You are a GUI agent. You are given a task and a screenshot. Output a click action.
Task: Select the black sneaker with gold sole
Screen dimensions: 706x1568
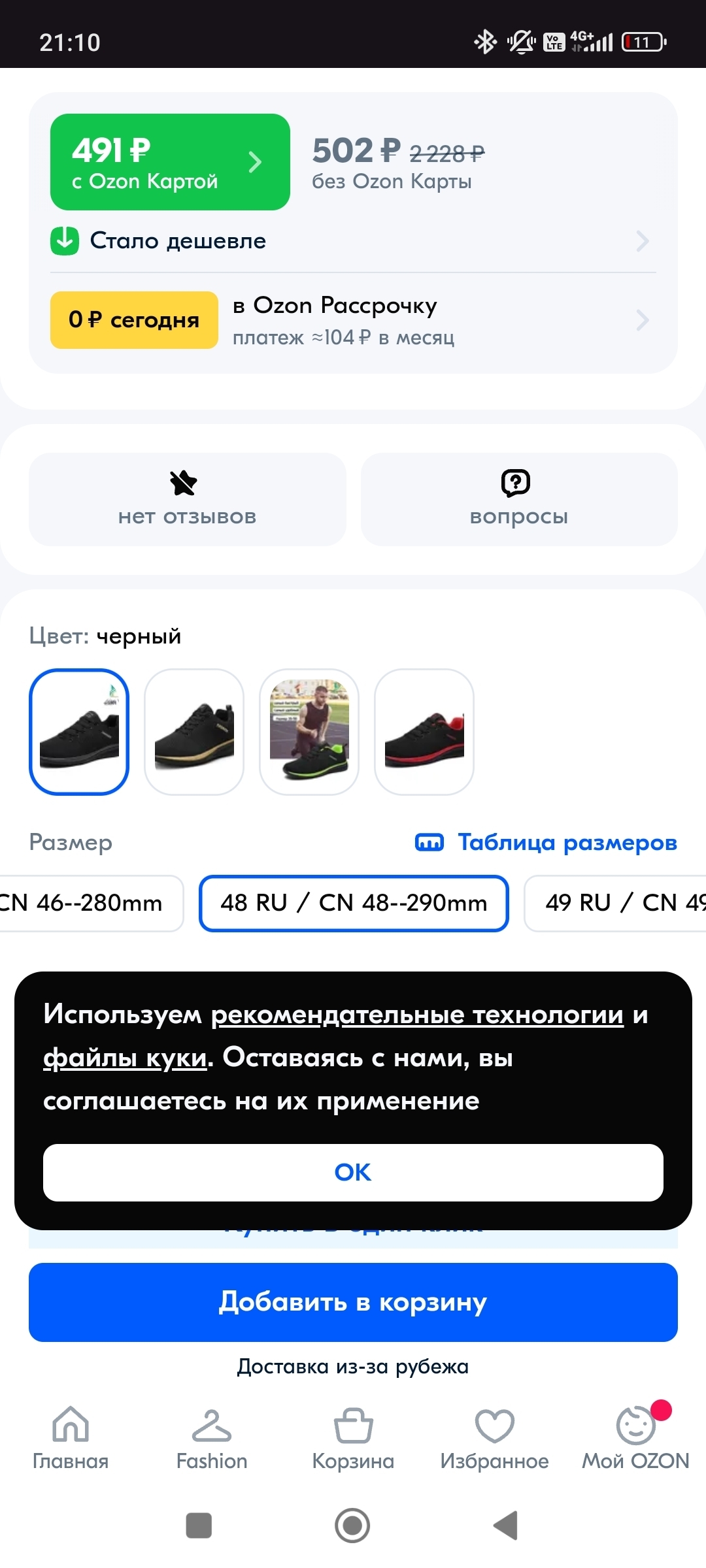194,732
